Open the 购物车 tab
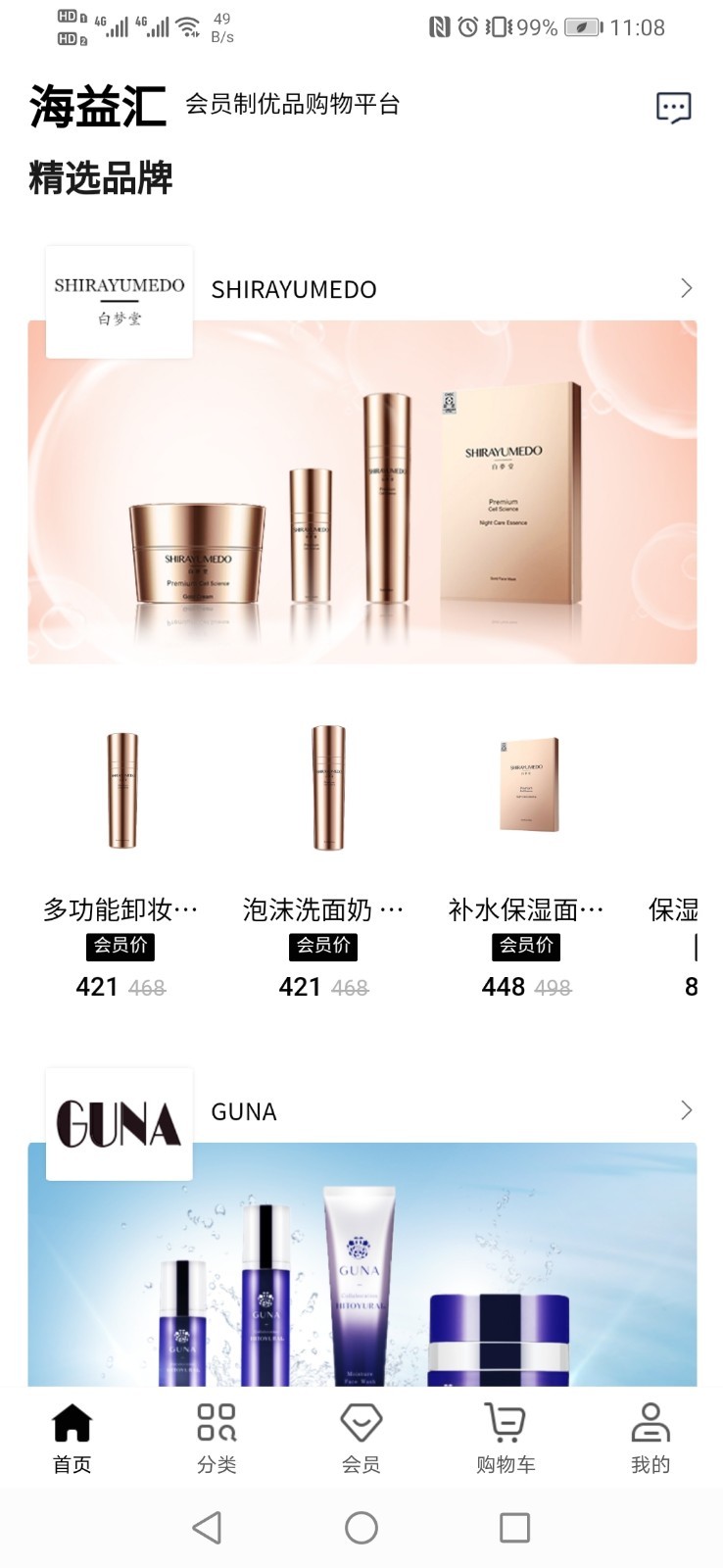This screenshot has width=723, height=1568. [506, 1438]
